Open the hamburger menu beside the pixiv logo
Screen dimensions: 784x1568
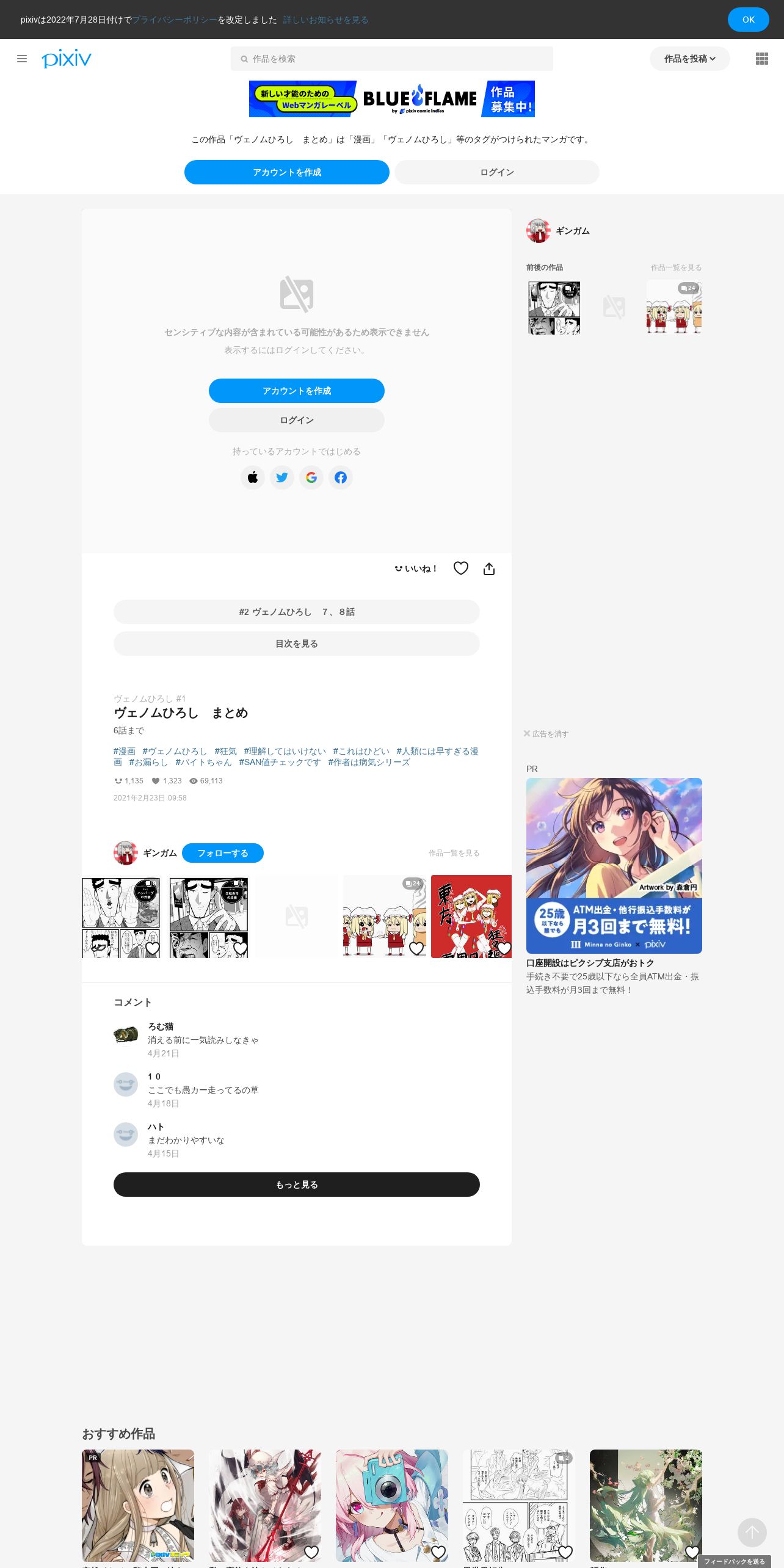[x=22, y=59]
